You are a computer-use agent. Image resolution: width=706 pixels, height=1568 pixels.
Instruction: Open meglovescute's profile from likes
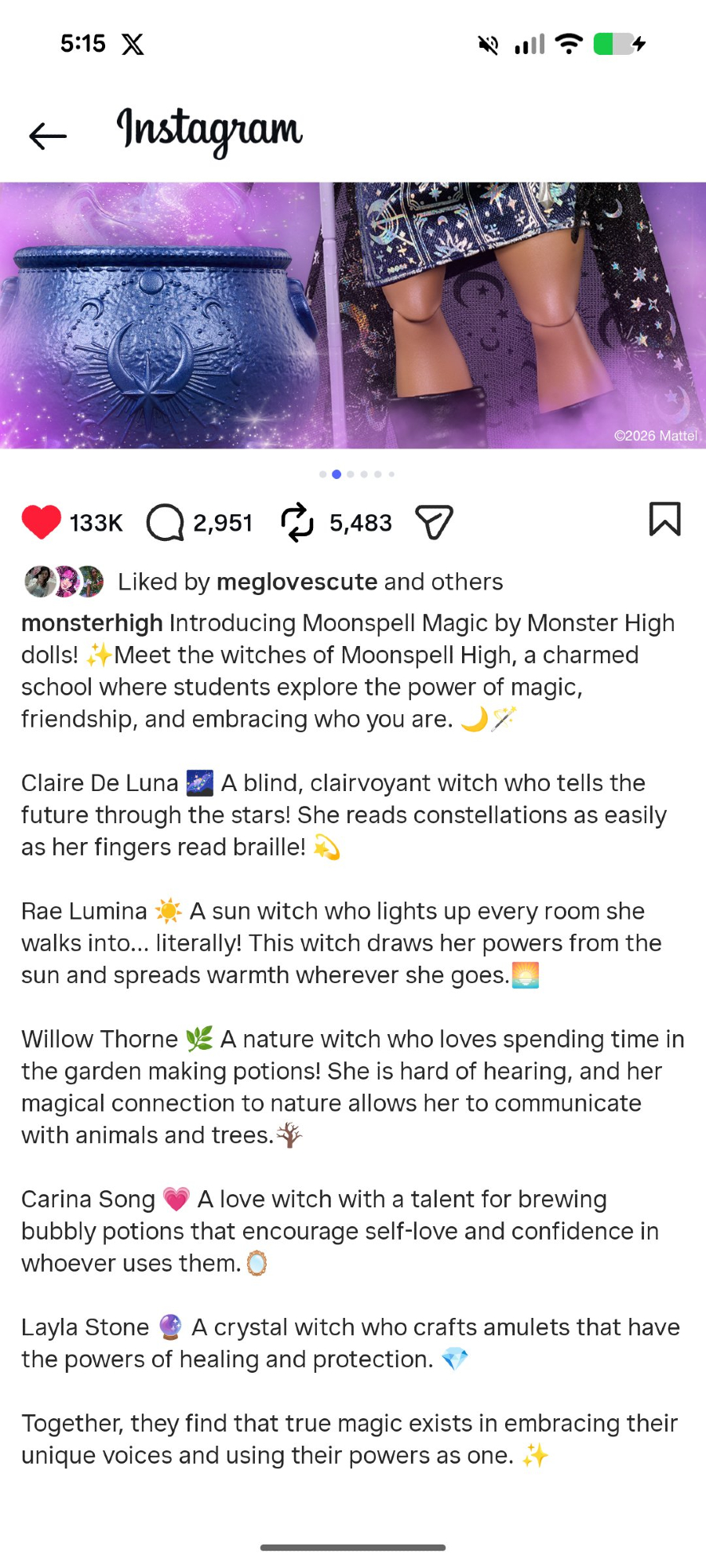click(x=297, y=582)
